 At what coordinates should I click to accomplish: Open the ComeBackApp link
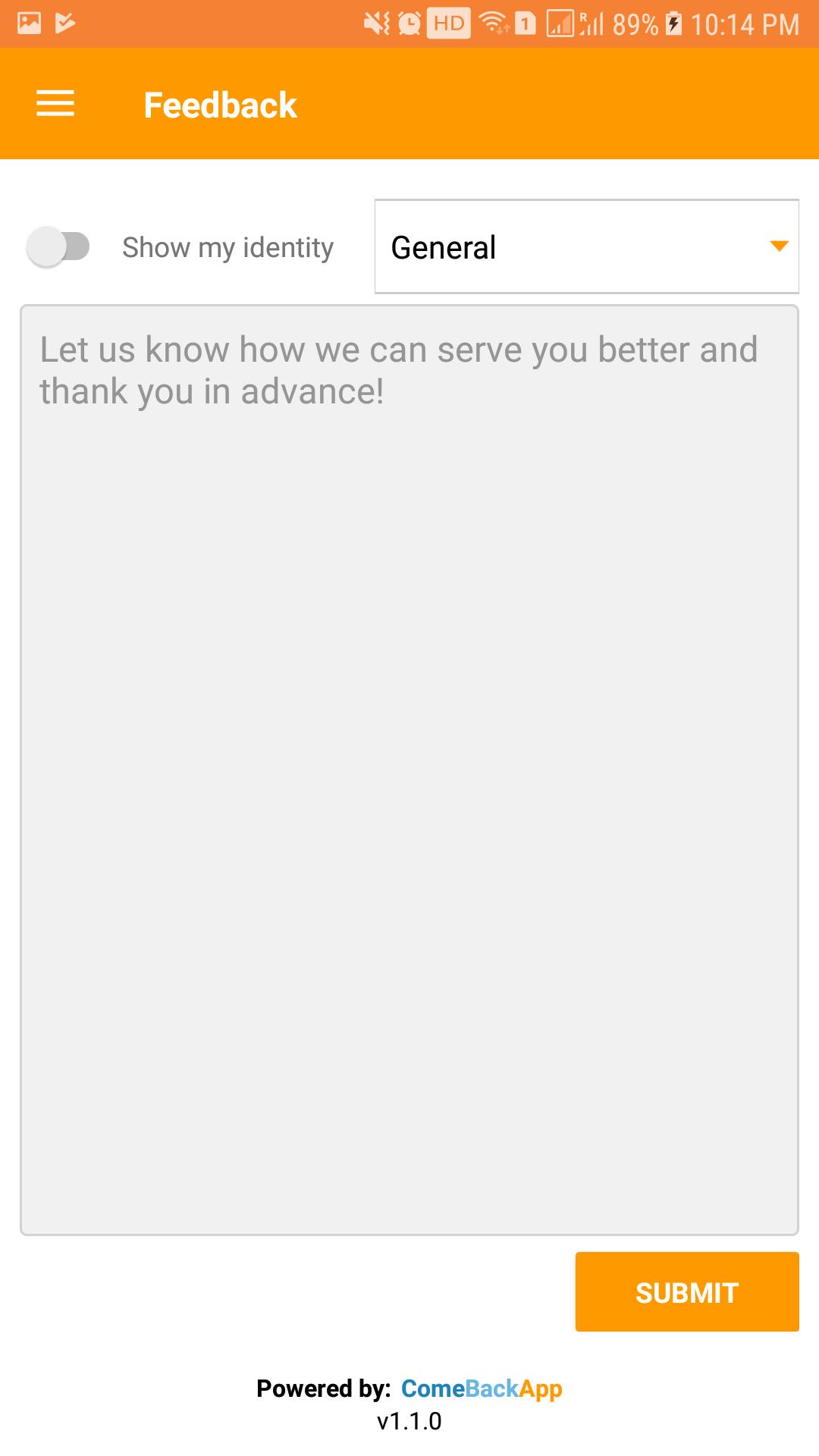pos(482,1389)
